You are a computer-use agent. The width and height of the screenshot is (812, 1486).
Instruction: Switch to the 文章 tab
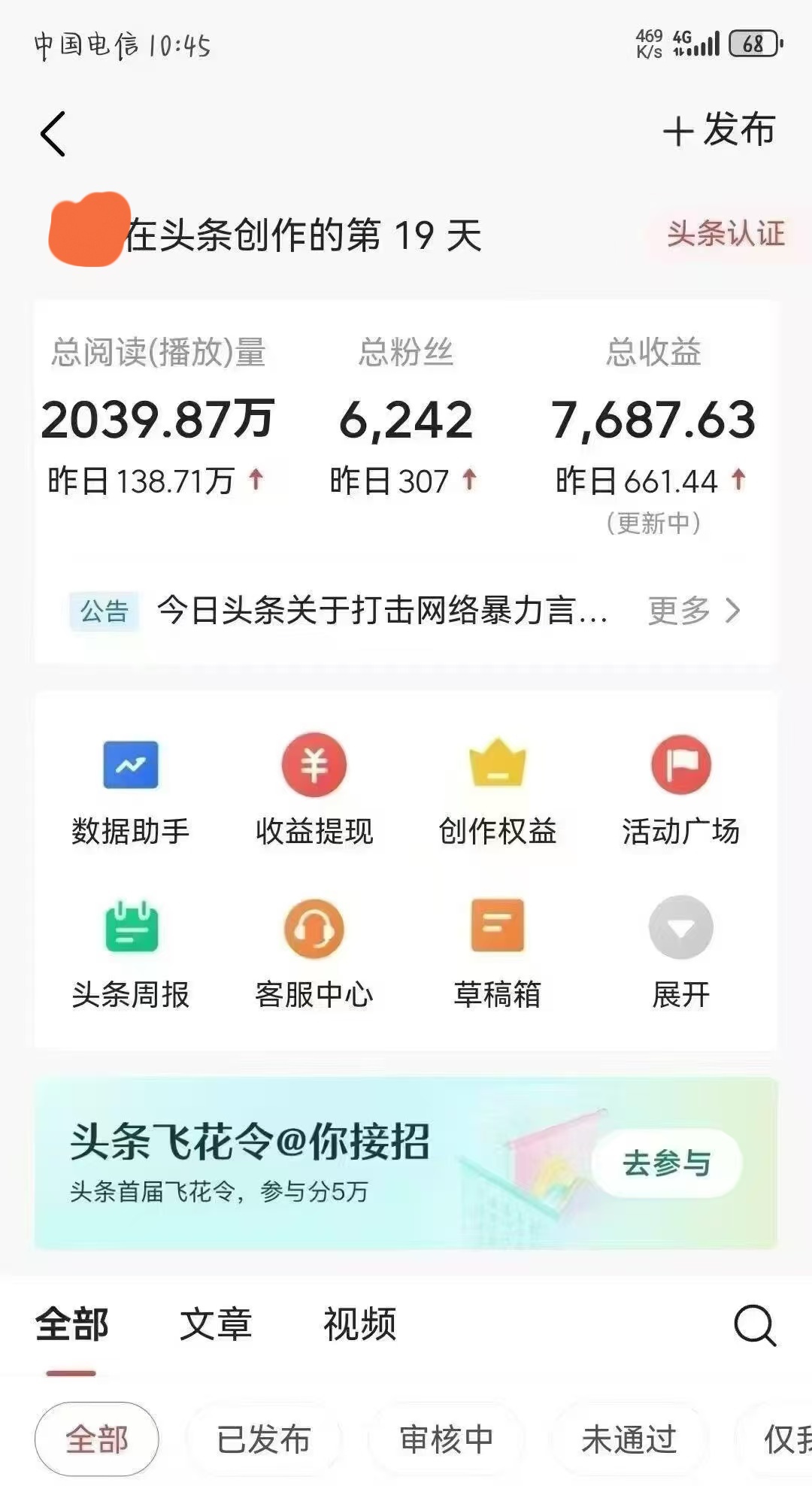[216, 1324]
